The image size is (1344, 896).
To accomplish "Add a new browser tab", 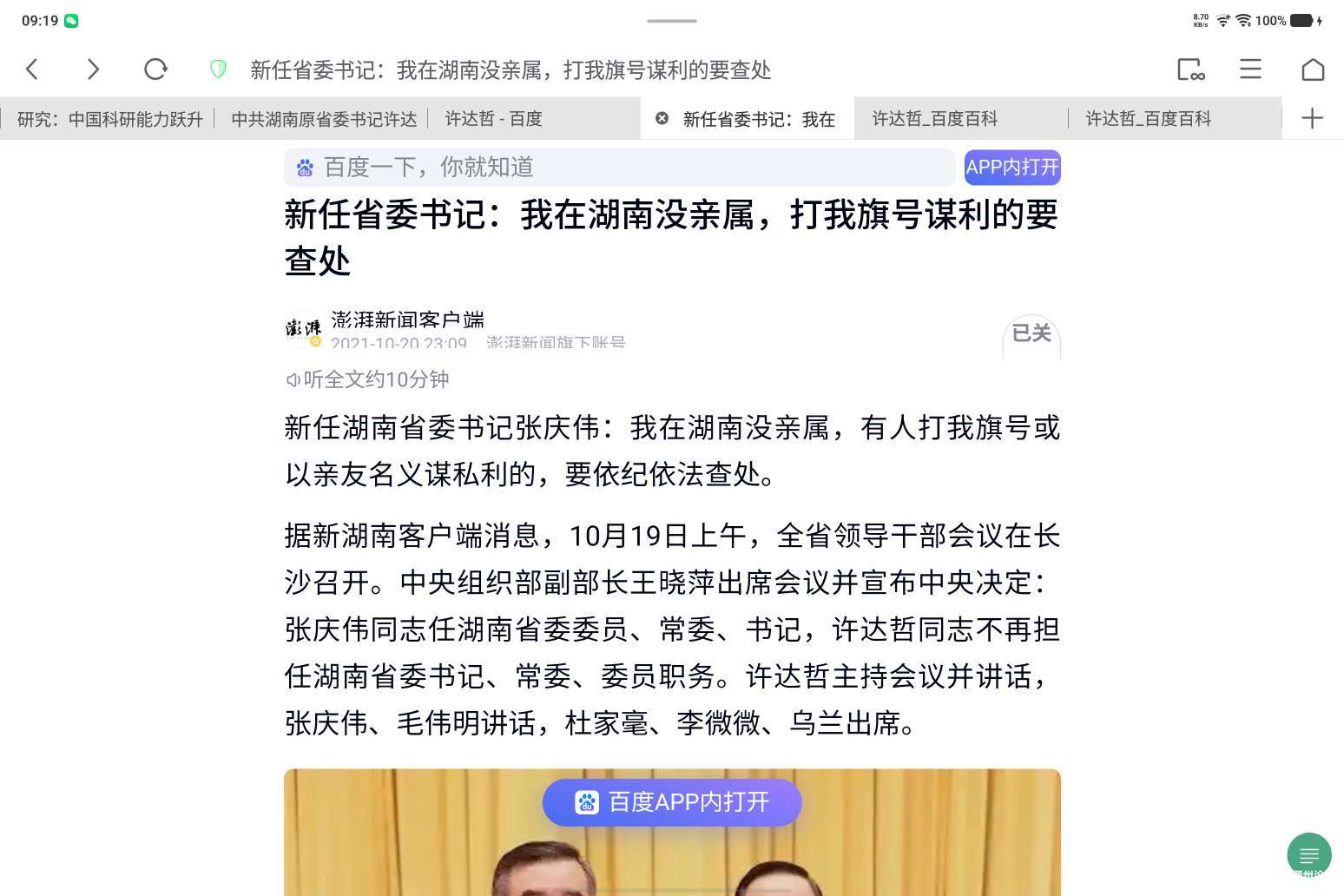I will point(1312,119).
